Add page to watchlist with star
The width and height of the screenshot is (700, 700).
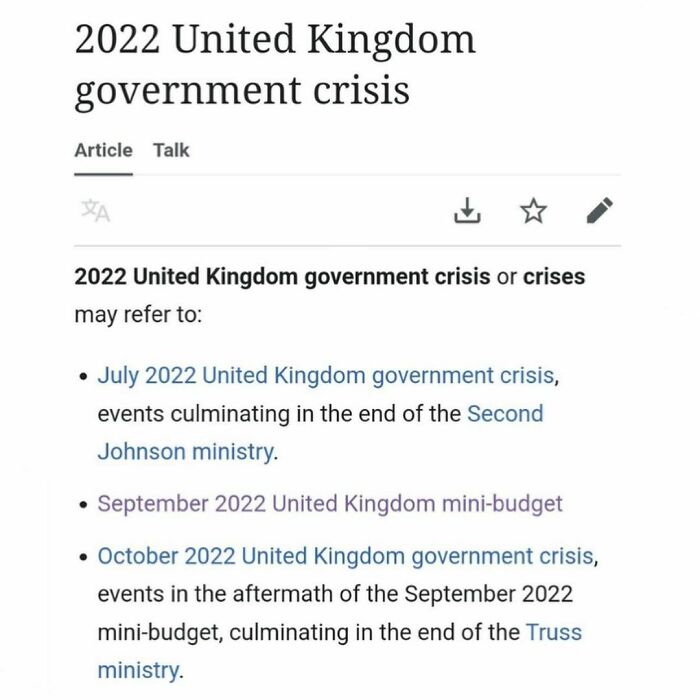coord(533,210)
